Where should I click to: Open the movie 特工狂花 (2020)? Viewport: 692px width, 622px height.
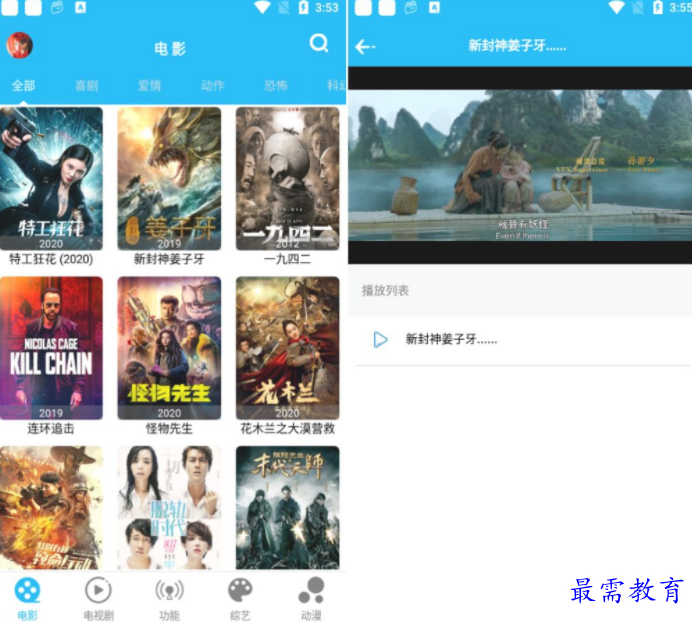point(51,178)
